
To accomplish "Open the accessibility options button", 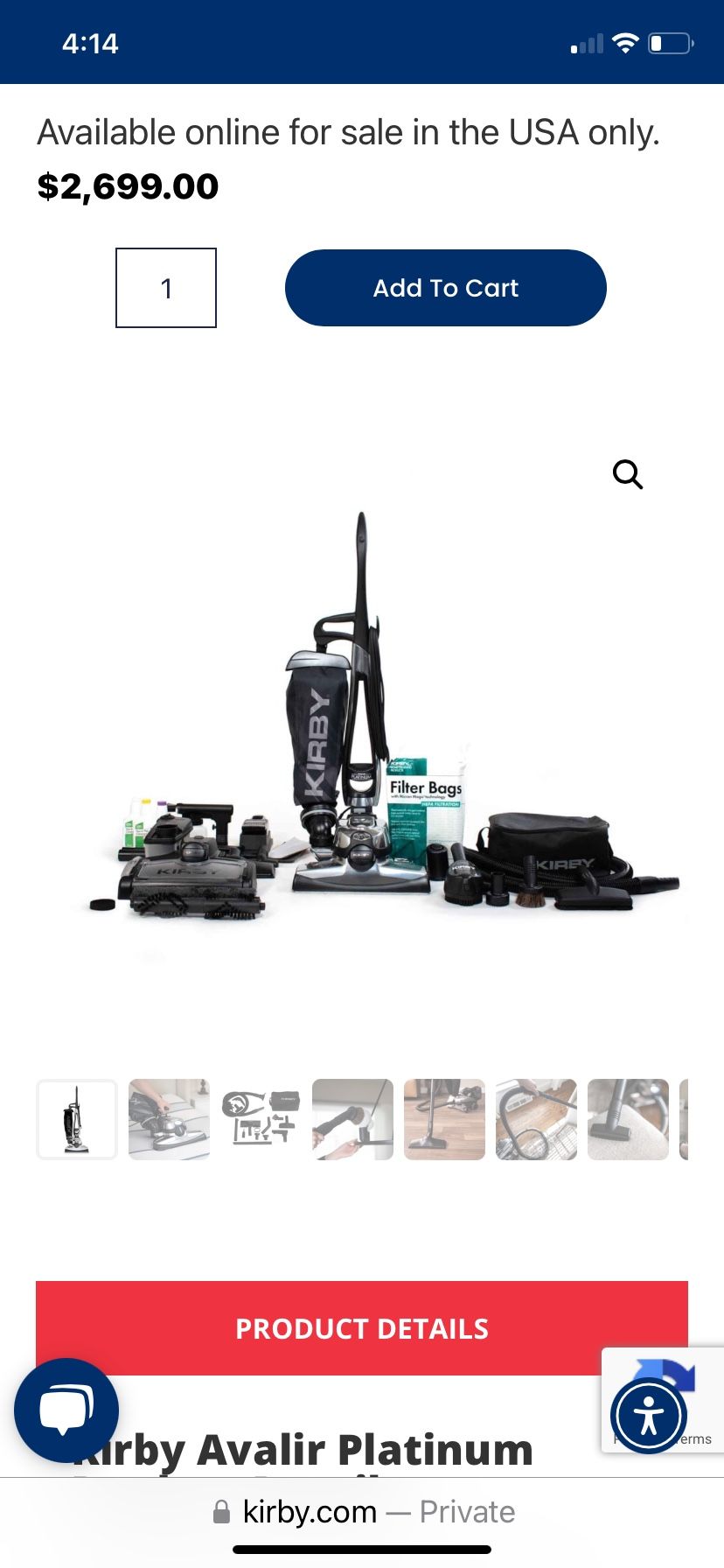I will (649, 1415).
